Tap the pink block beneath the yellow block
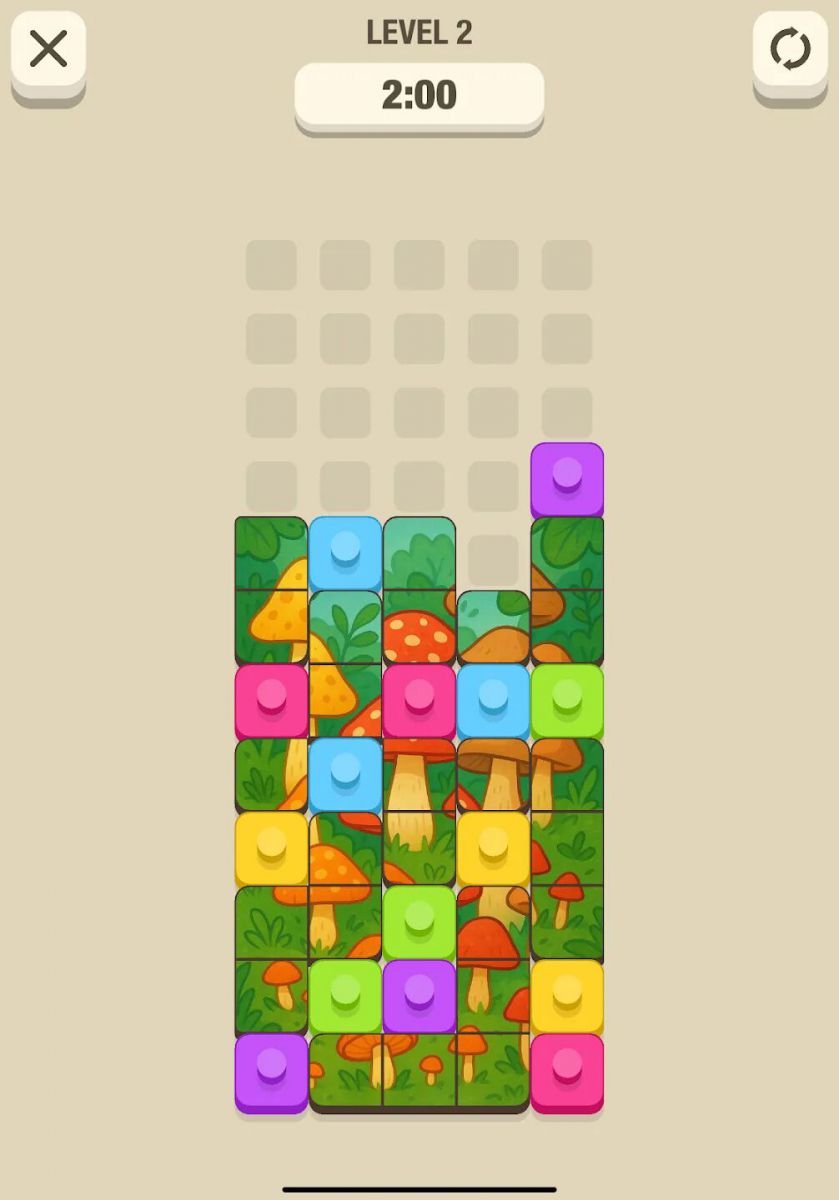This screenshot has height=1200, width=839. point(567,1068)
